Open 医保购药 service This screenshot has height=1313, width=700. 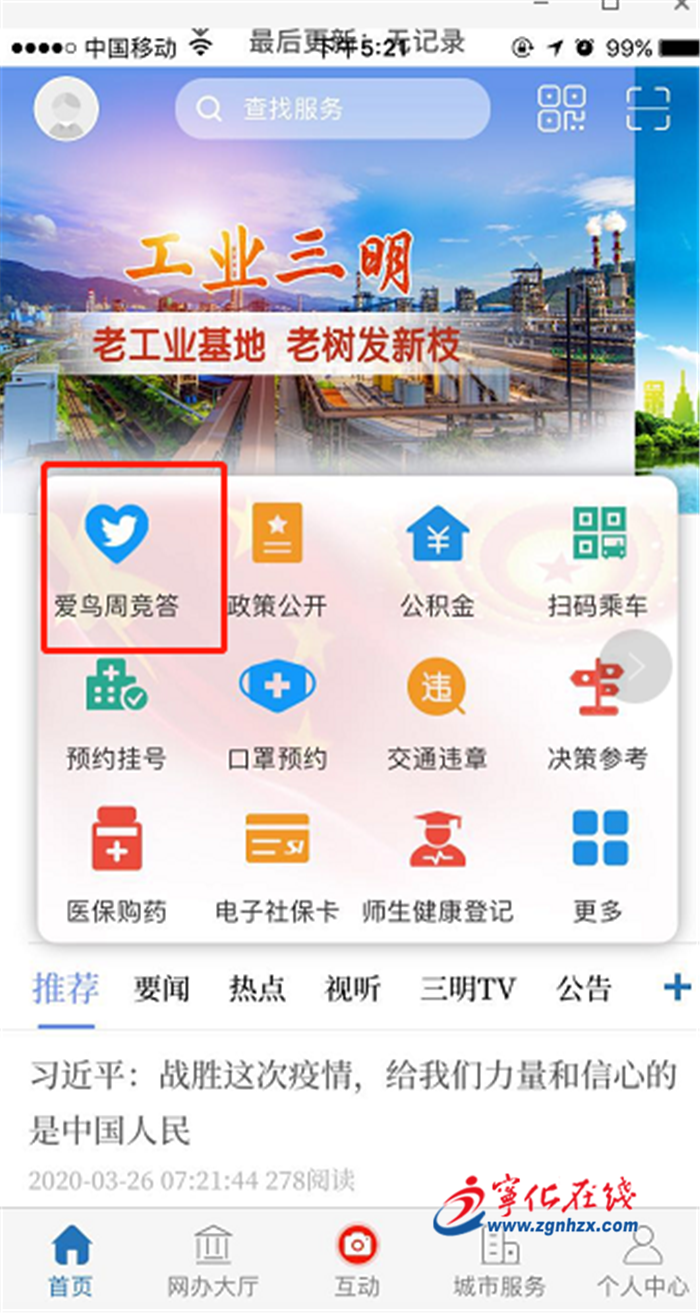117,866
